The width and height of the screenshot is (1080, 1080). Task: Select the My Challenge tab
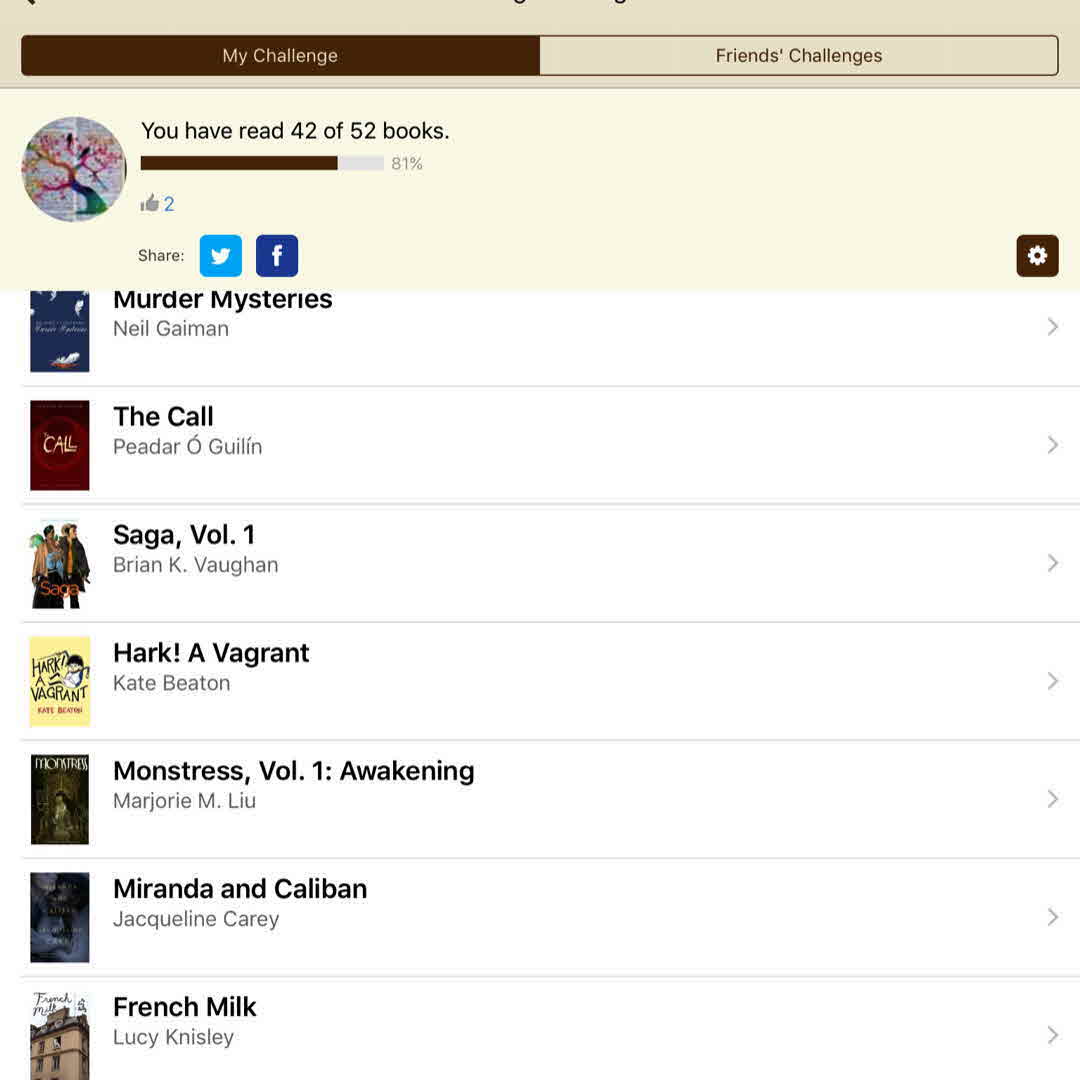(x=280, y=56)
